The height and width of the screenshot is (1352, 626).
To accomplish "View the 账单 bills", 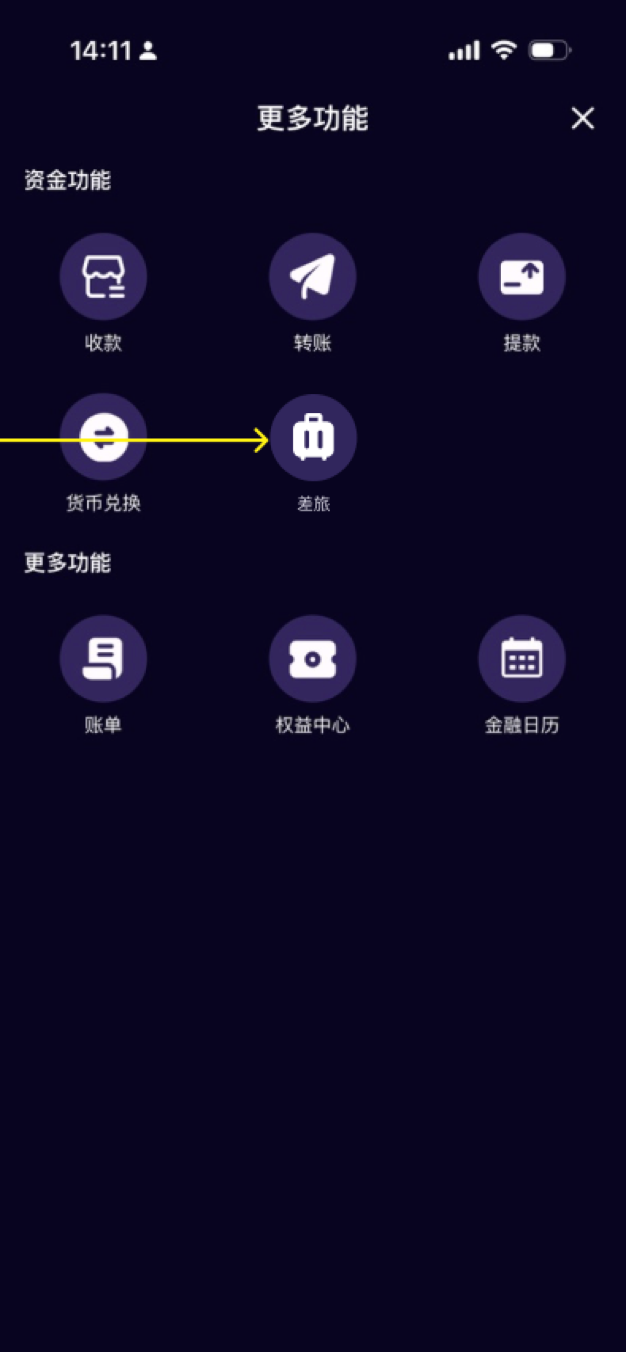I will point(103,659).
